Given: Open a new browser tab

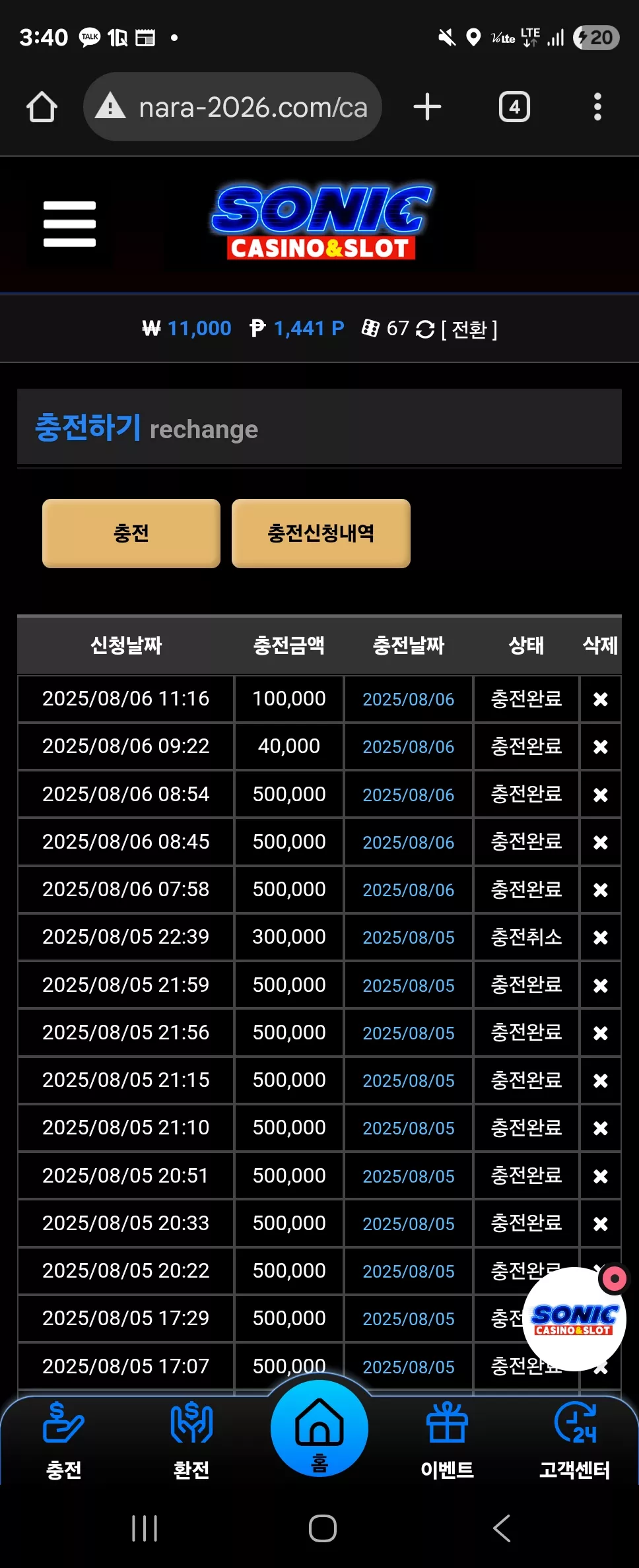Looking at the screenshot, I should (x=427, y=107).
